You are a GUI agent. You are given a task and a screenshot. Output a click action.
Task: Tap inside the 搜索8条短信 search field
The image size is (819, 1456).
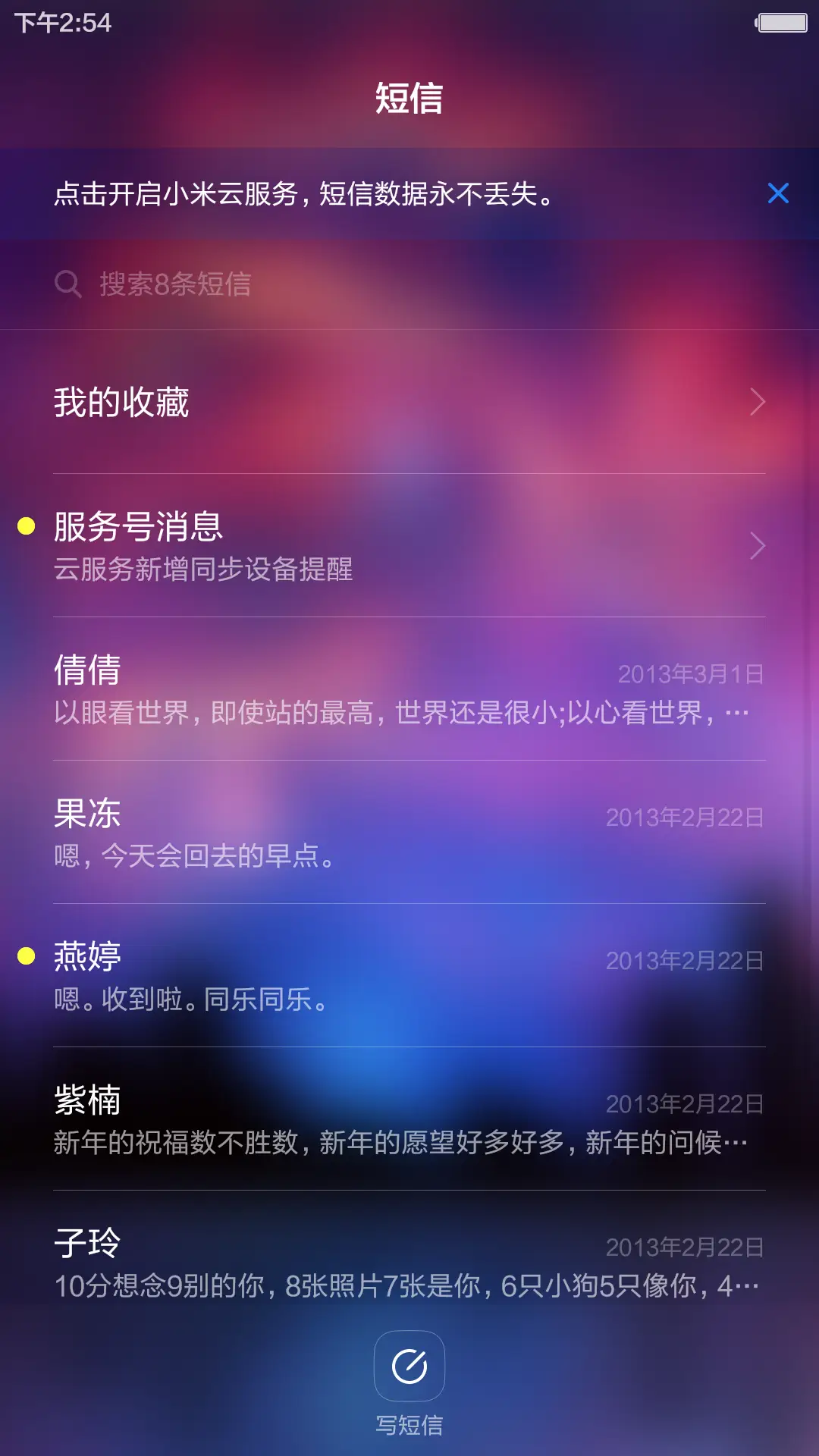[x=303, y=284]
